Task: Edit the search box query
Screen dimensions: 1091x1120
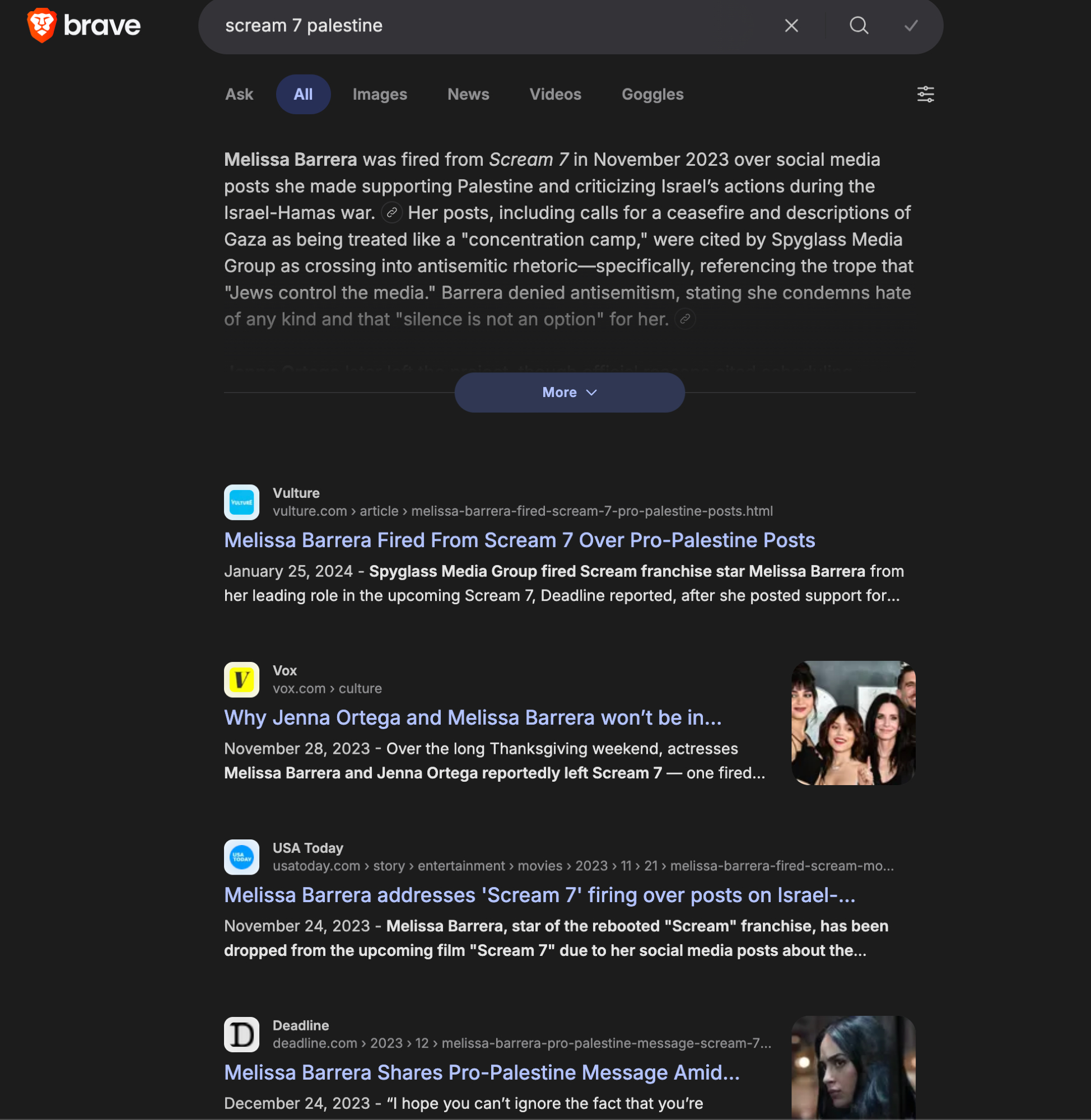Action: click(487, 26)
